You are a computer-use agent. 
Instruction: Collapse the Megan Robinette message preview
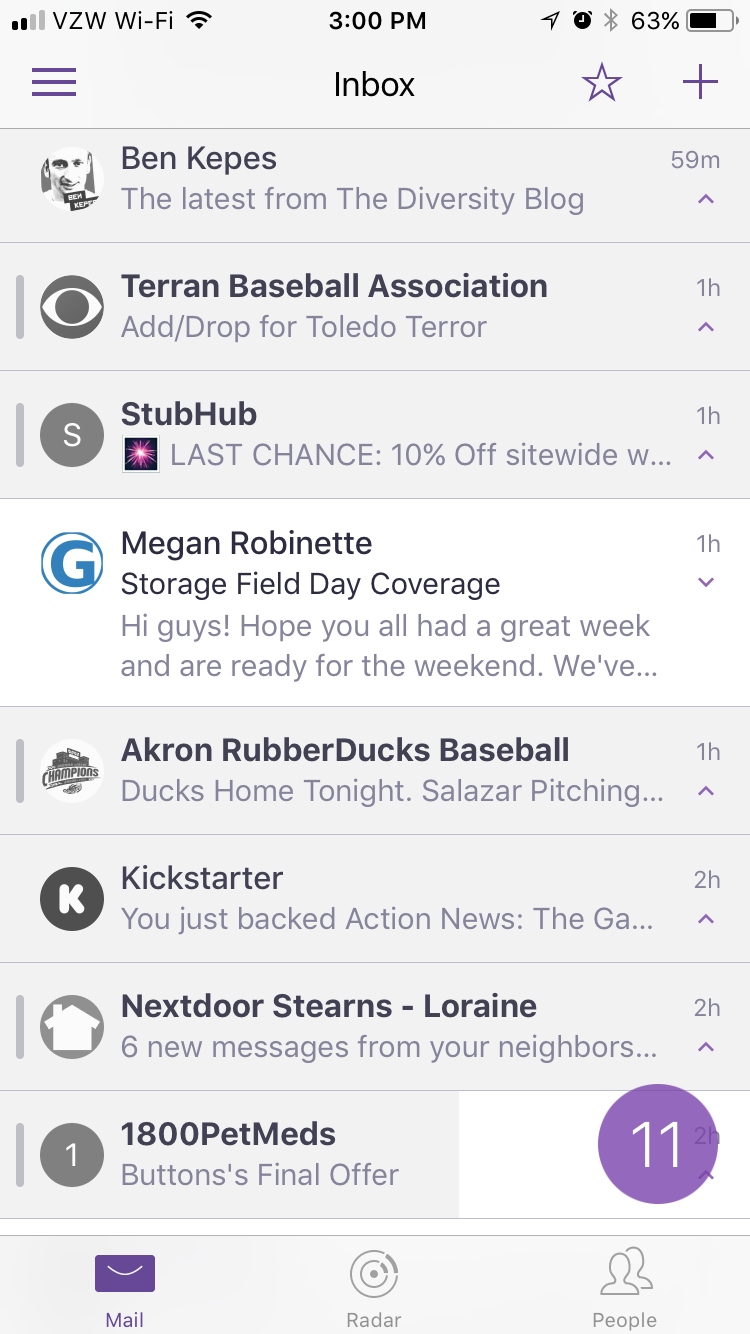coord(706,583)
